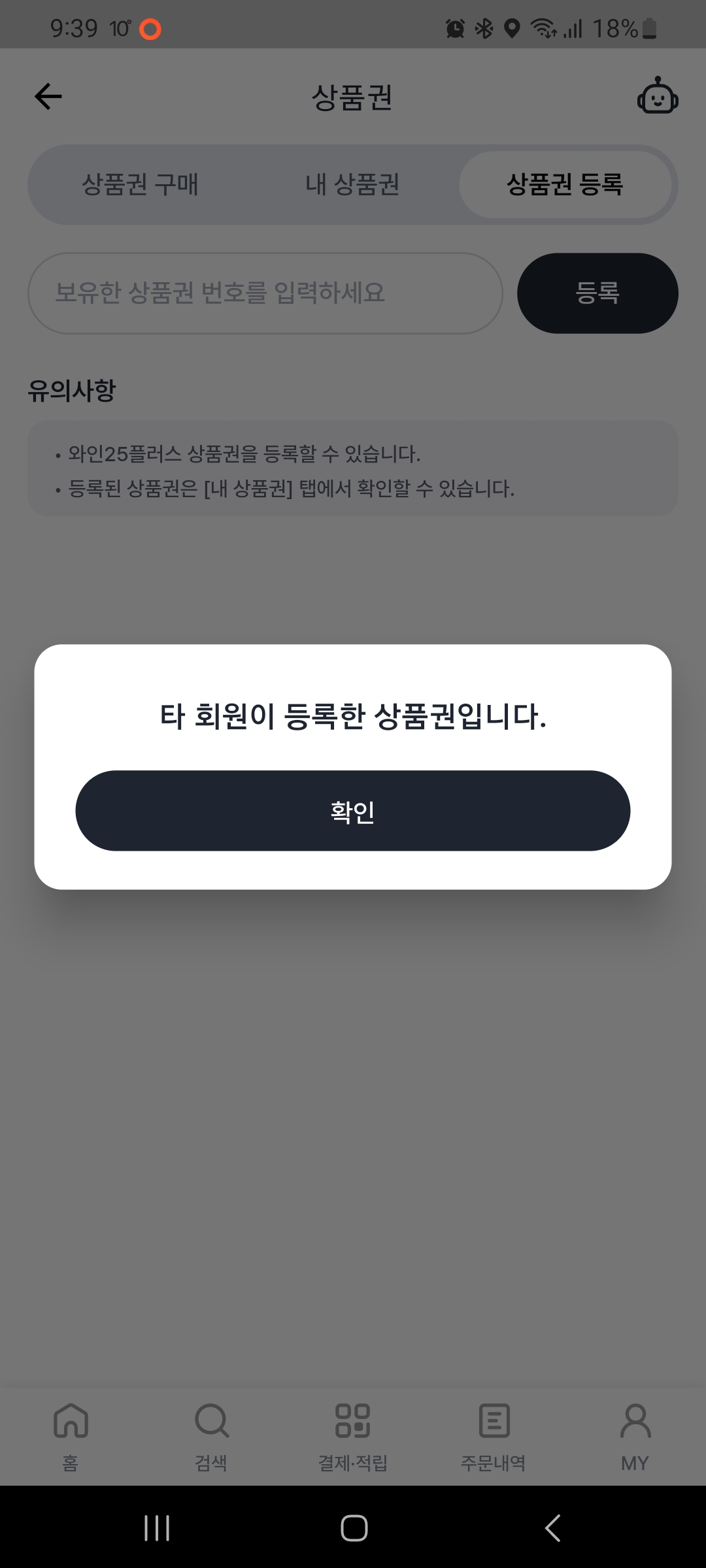Focus the 상품권 번호 input field
This screenshot has width=706, height=1568.
265,293
